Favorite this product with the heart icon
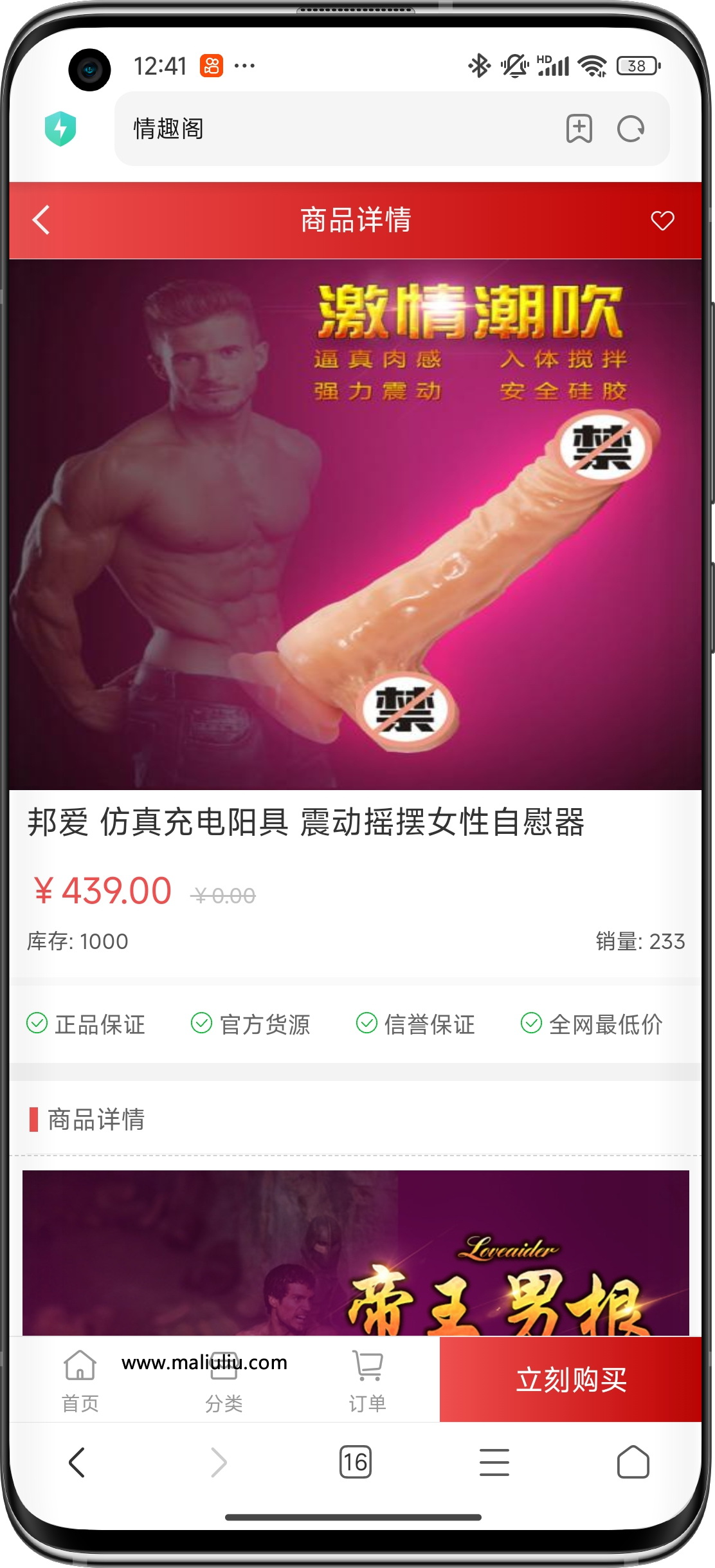 click(x=662, y=220)
